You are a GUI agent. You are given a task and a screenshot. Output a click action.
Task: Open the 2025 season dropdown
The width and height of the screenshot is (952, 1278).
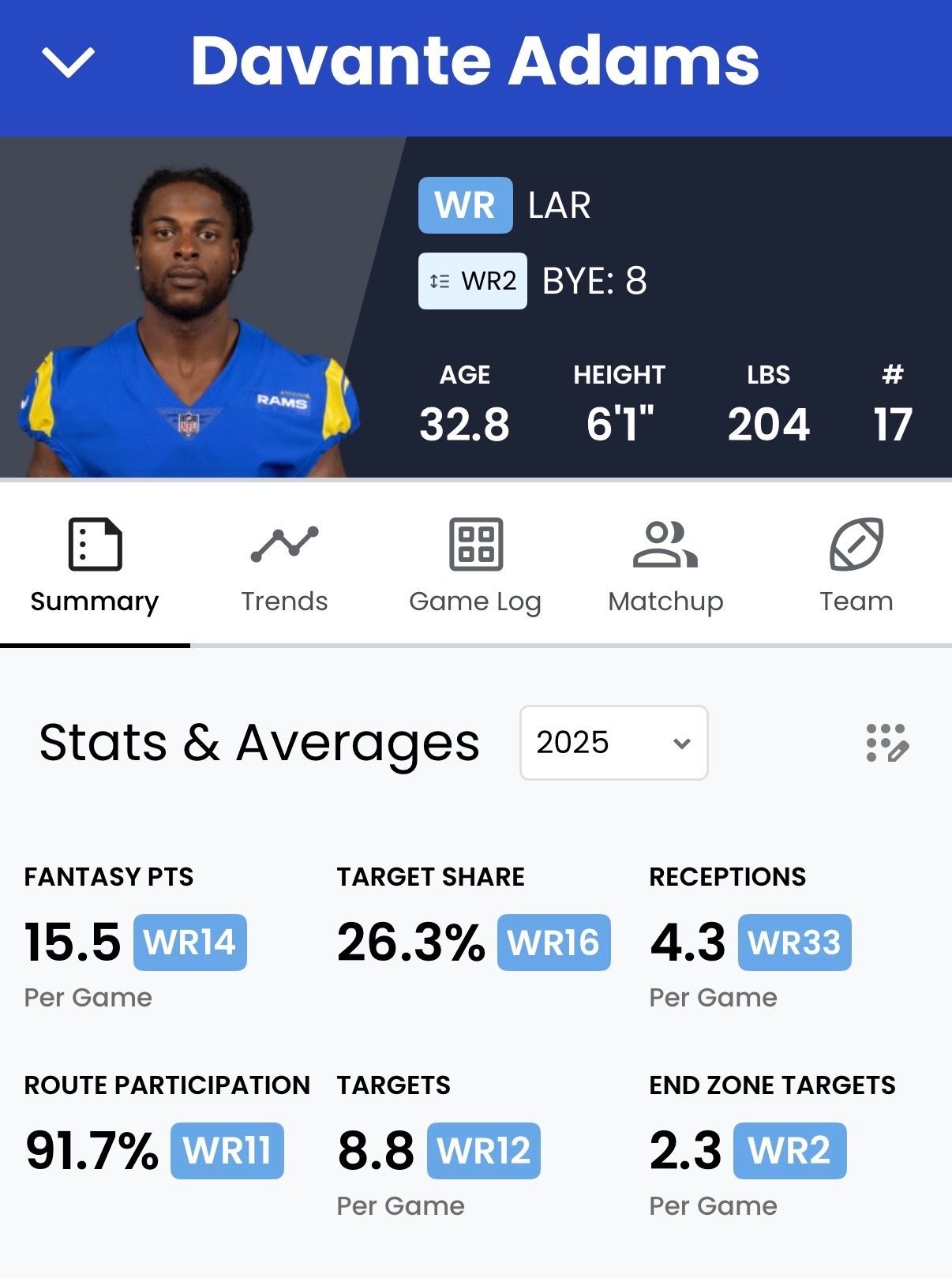pos(613,743)
